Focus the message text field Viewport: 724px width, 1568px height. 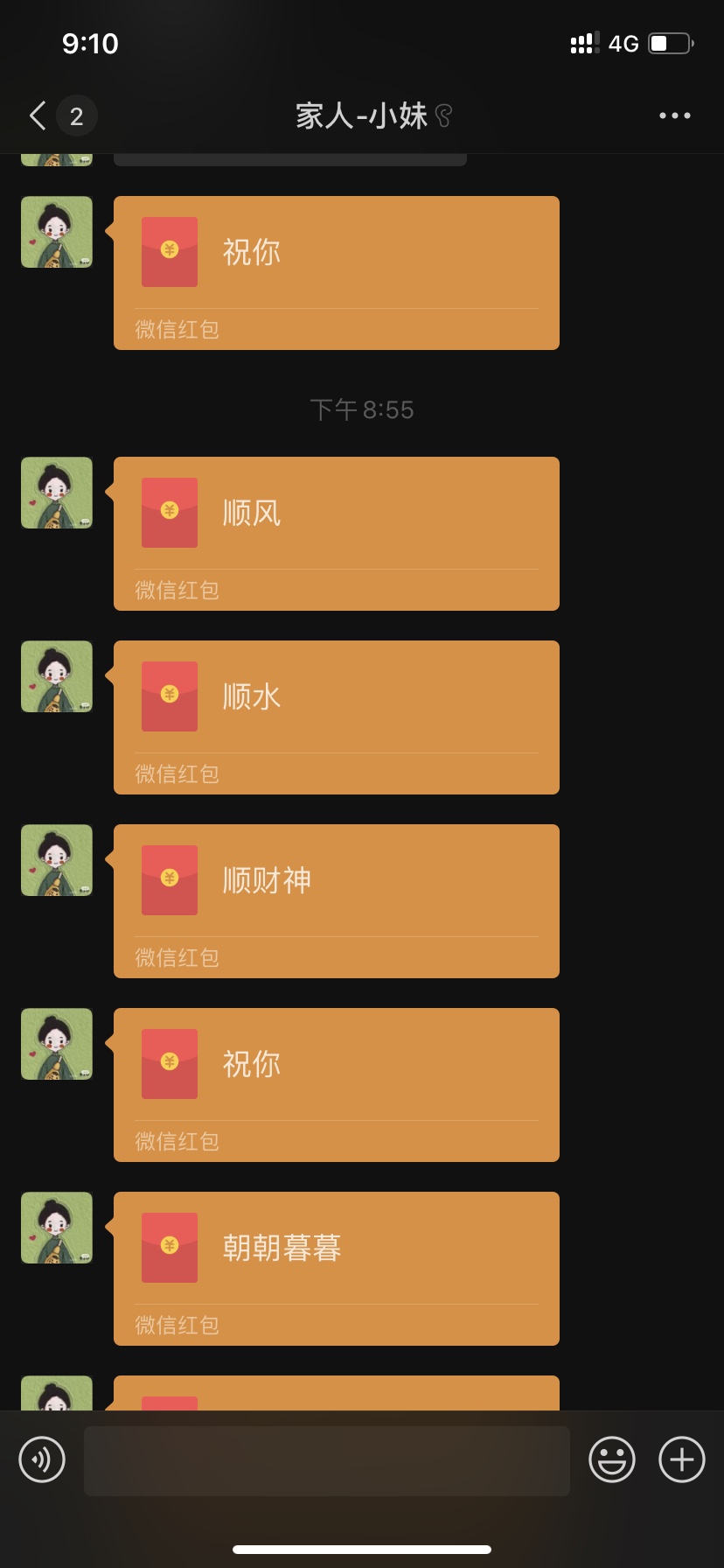[327, 1460]
